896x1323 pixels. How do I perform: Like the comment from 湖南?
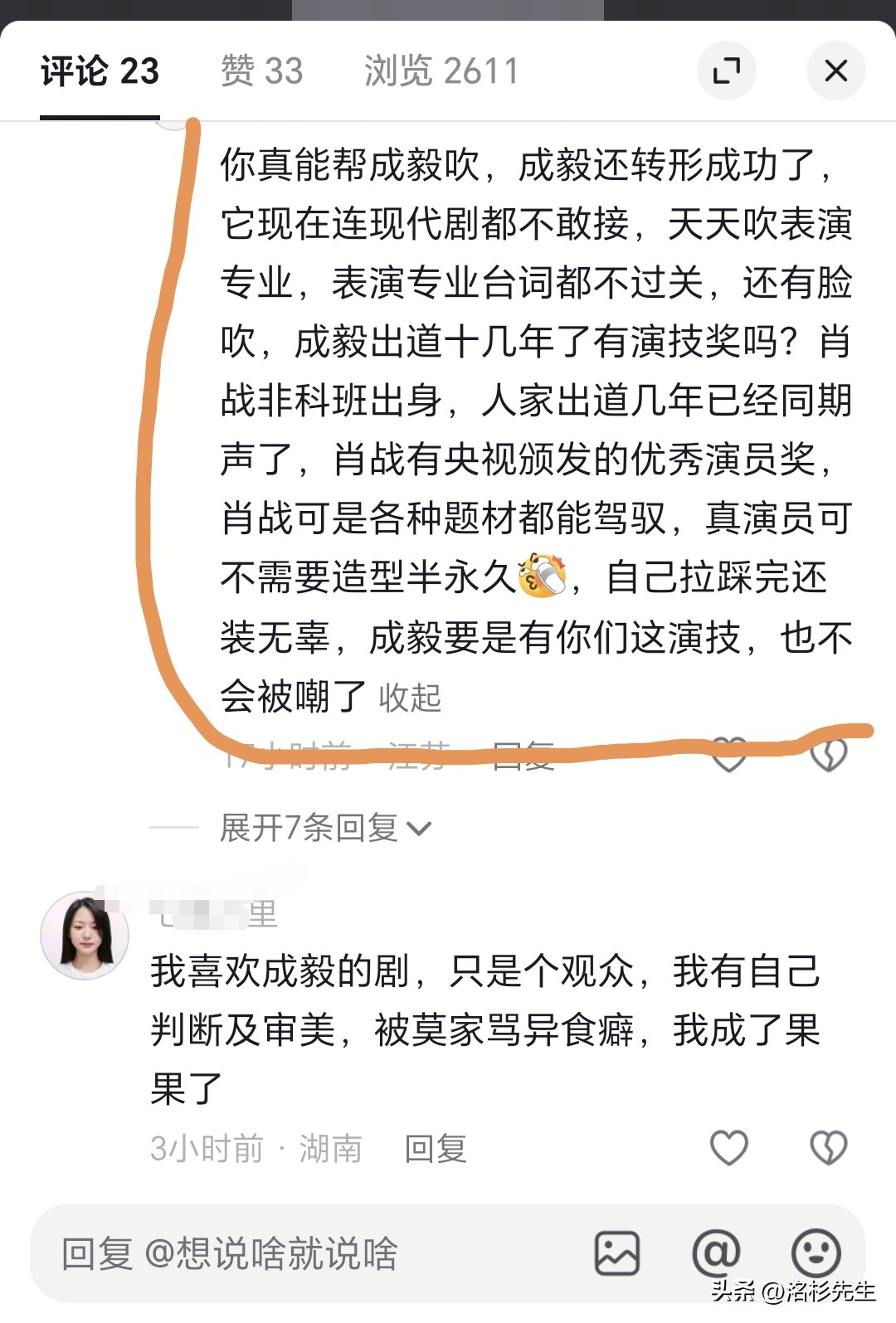click(729, 1148)
